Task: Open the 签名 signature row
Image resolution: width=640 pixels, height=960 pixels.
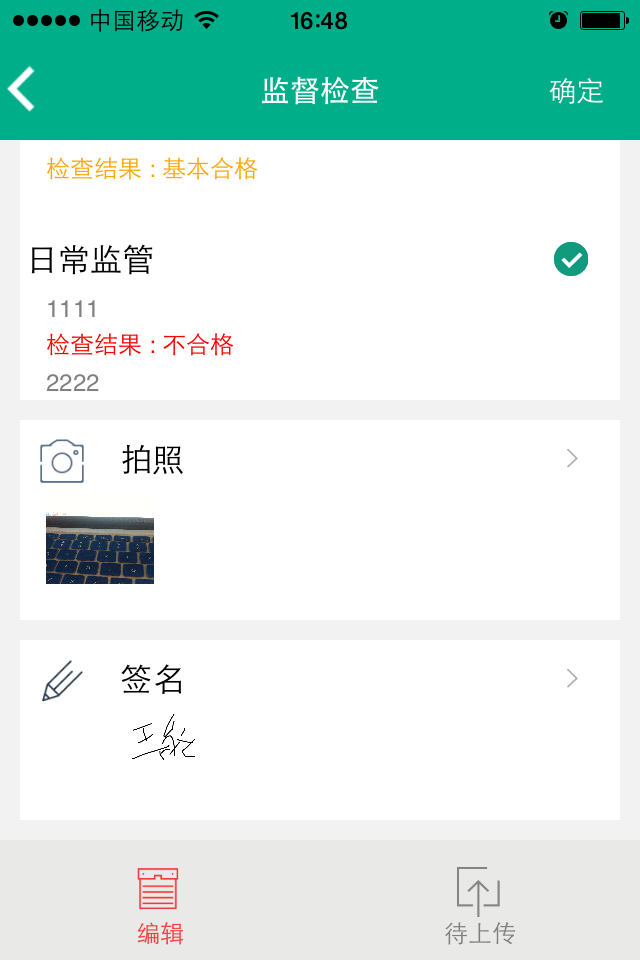Action: [x=320, y=680]
